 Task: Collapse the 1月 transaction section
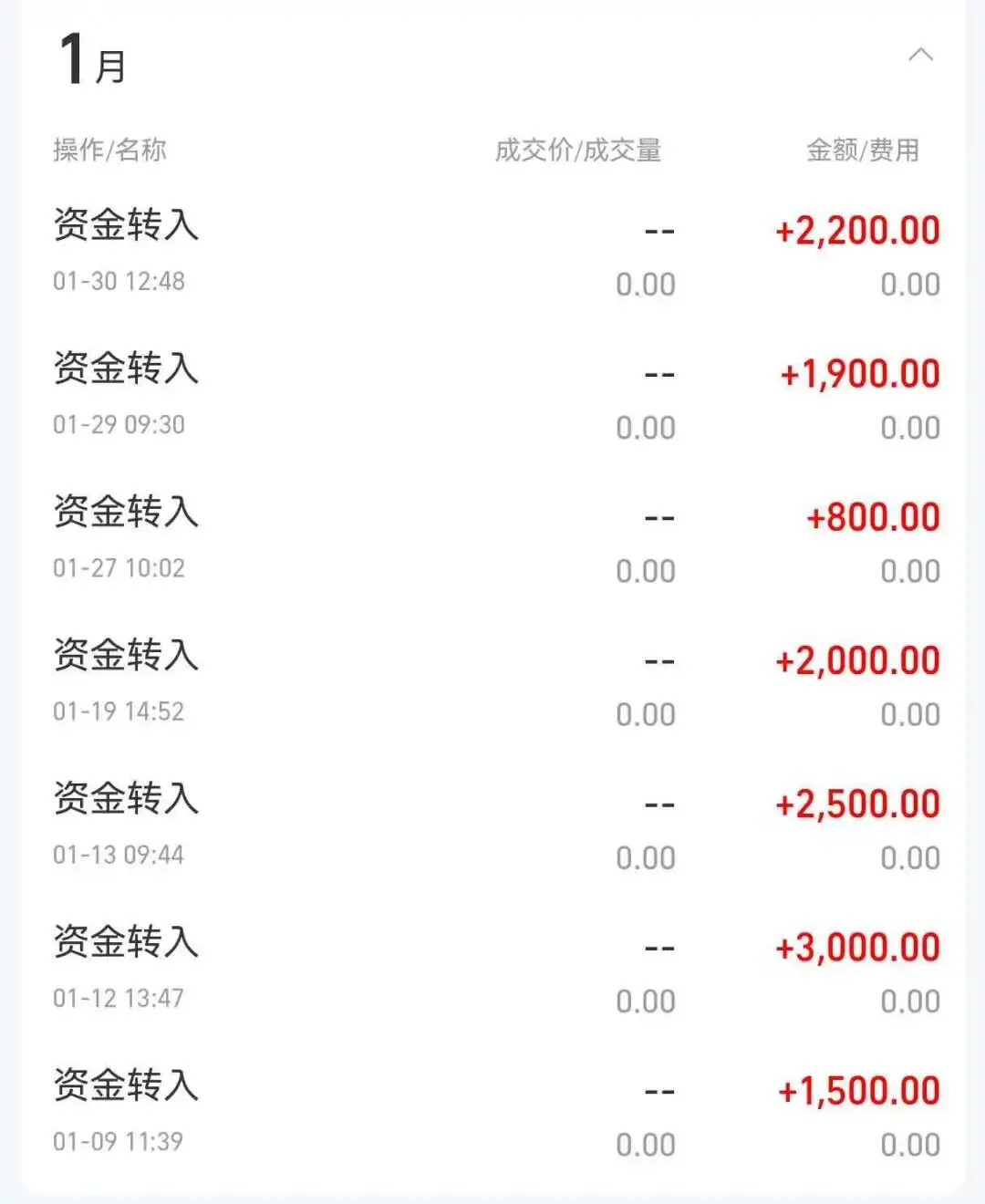point(920,56)
